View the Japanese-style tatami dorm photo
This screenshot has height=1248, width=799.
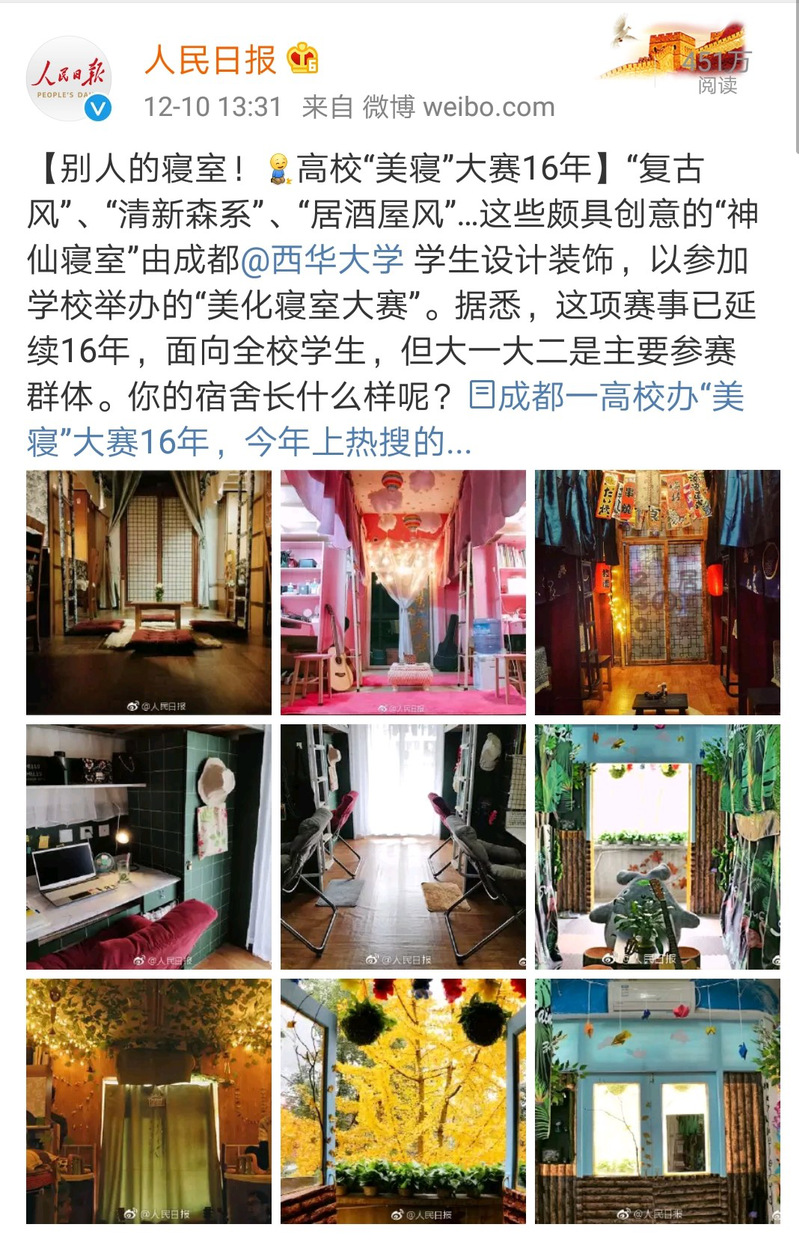(148, 592)
